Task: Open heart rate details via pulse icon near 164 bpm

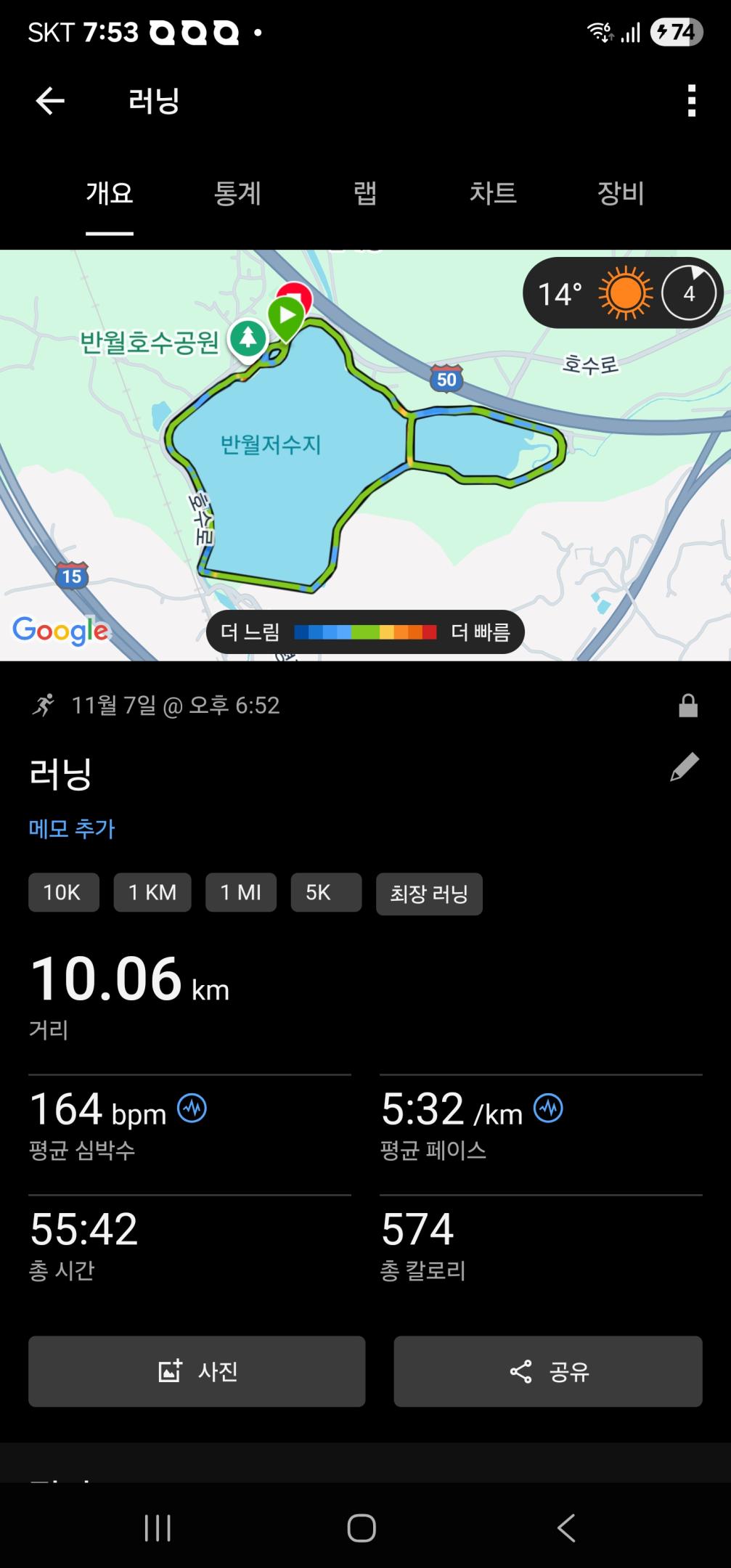Action: [190, 1107]
